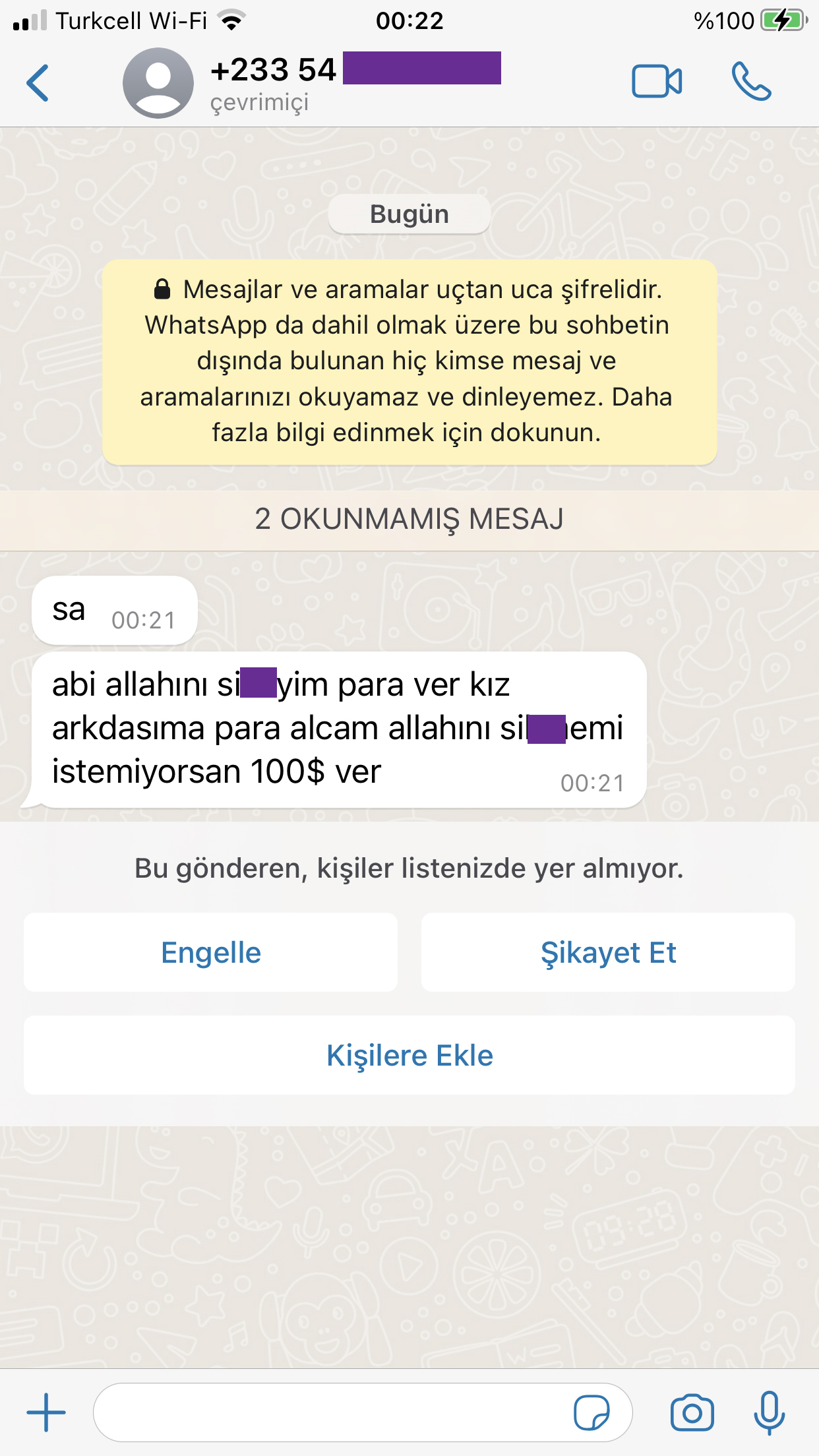
Task: Tap the microphone to record voice message
Action: tap(769, 1412)
